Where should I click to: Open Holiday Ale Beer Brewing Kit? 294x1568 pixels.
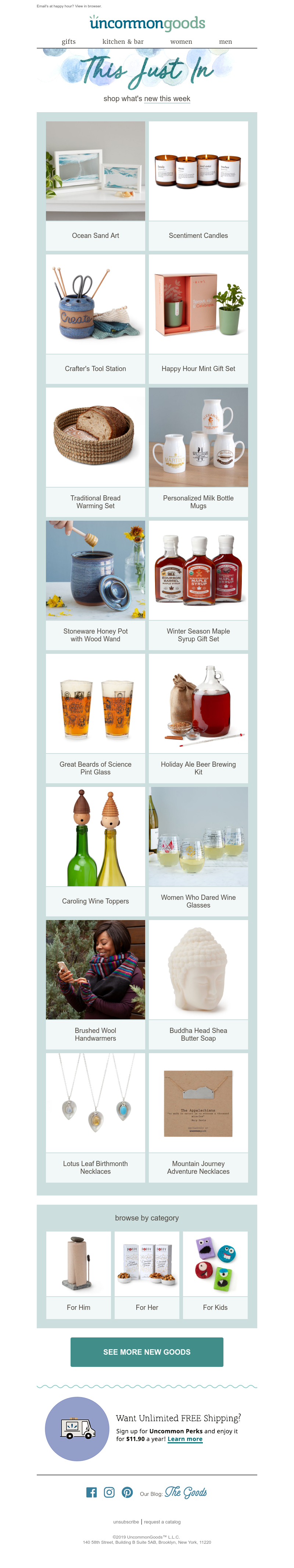tap(198, 768)
